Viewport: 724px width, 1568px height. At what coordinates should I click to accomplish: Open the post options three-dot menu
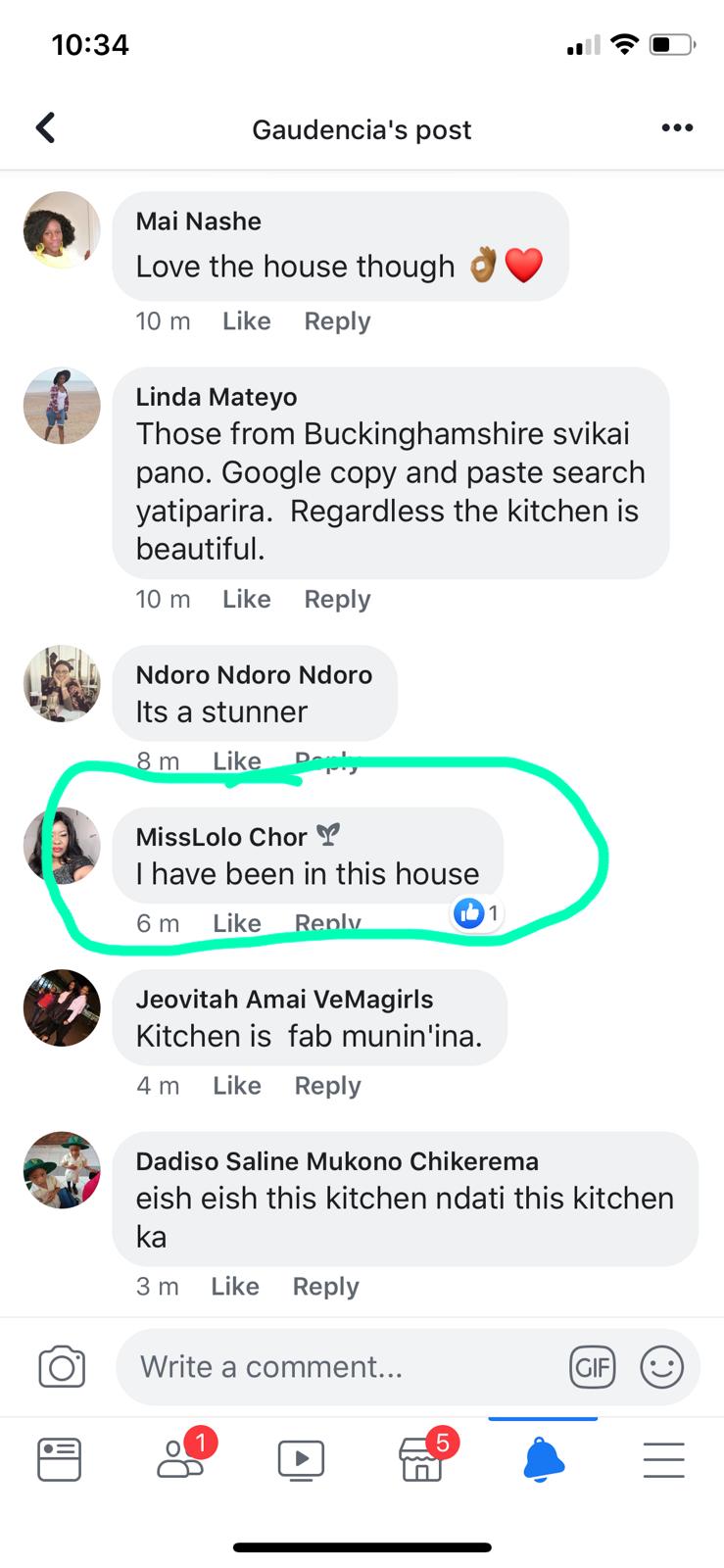(677, 126)
